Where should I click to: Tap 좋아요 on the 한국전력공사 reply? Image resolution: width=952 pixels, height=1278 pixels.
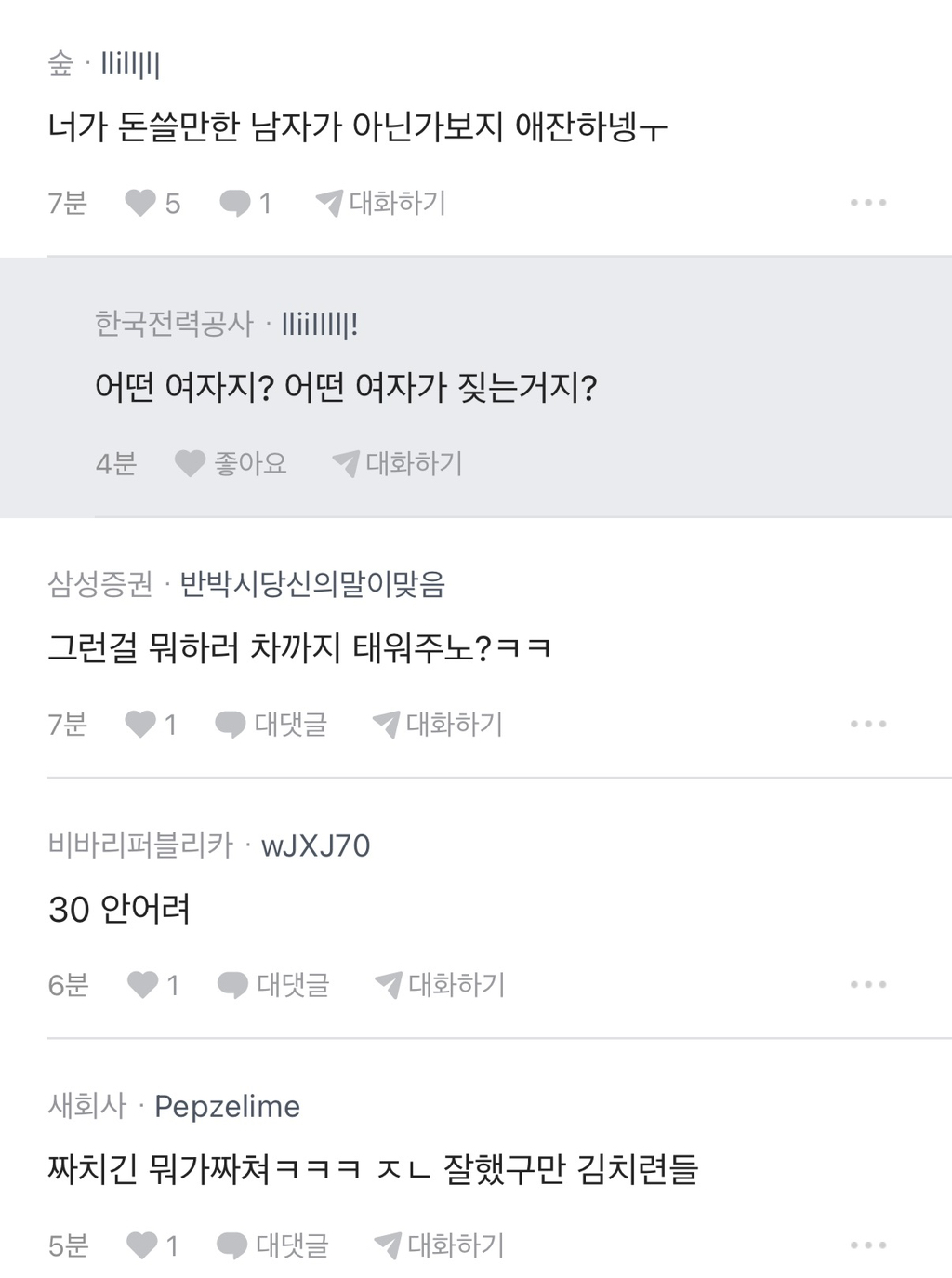[231, 463]
